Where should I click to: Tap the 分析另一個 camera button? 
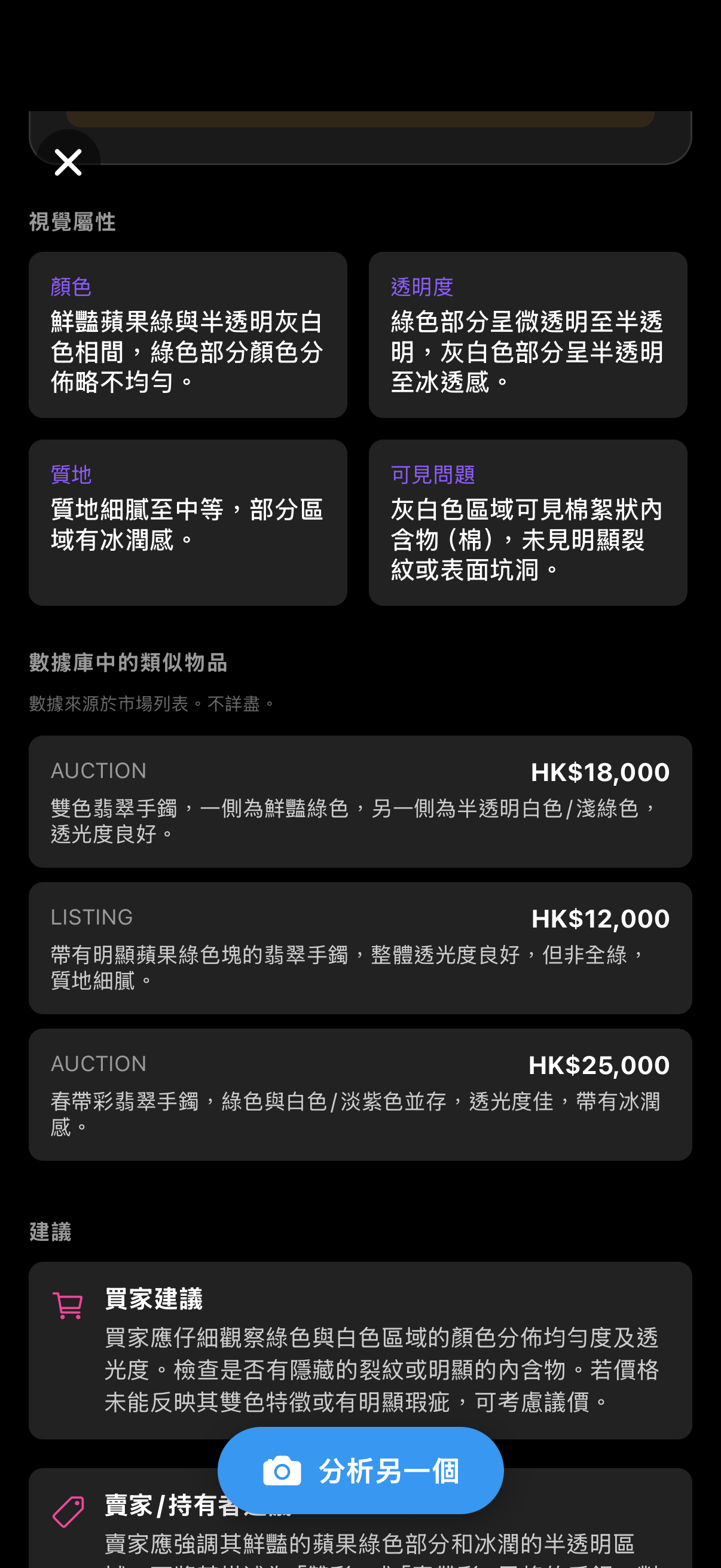click(360, 1470)
